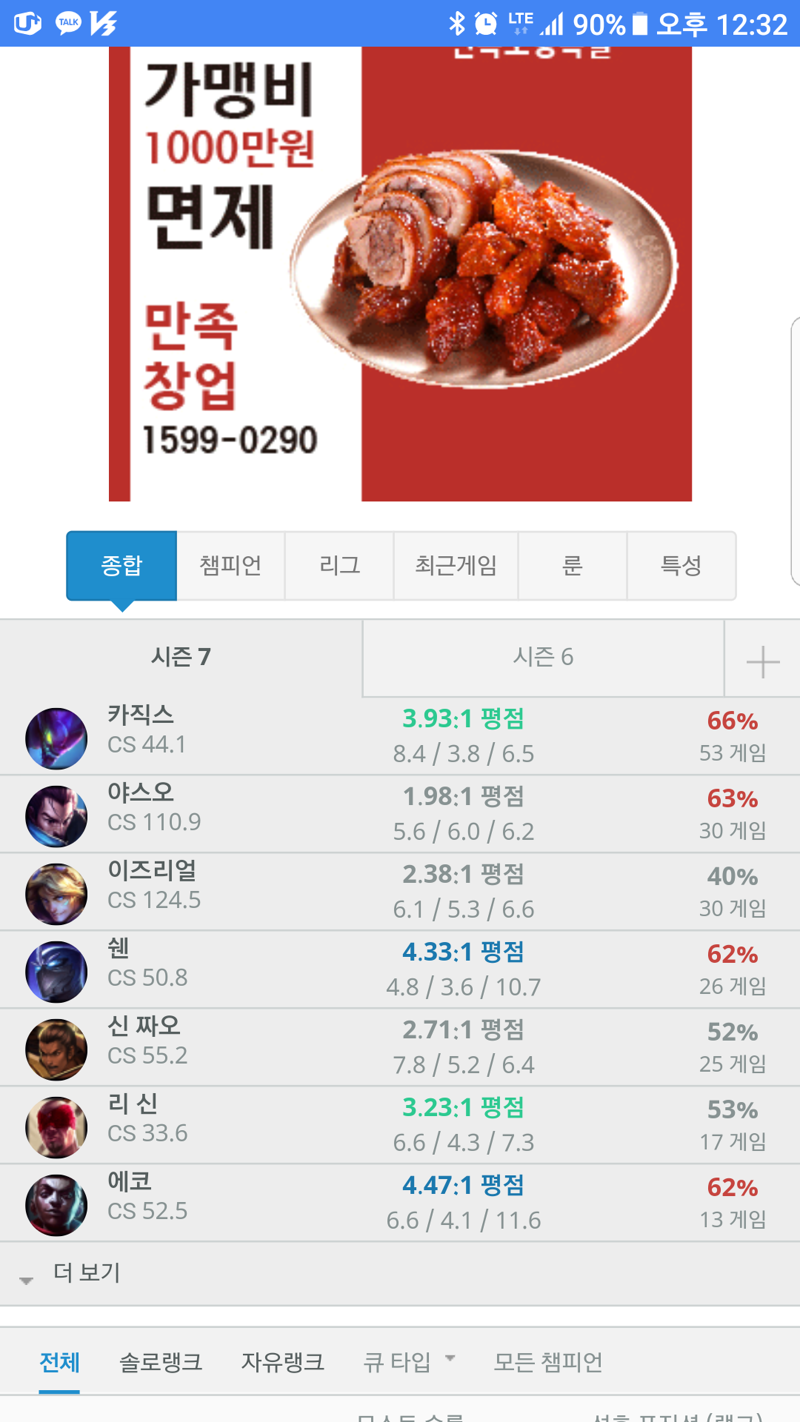Open 리 신 champion stats row

point(400,1126)
